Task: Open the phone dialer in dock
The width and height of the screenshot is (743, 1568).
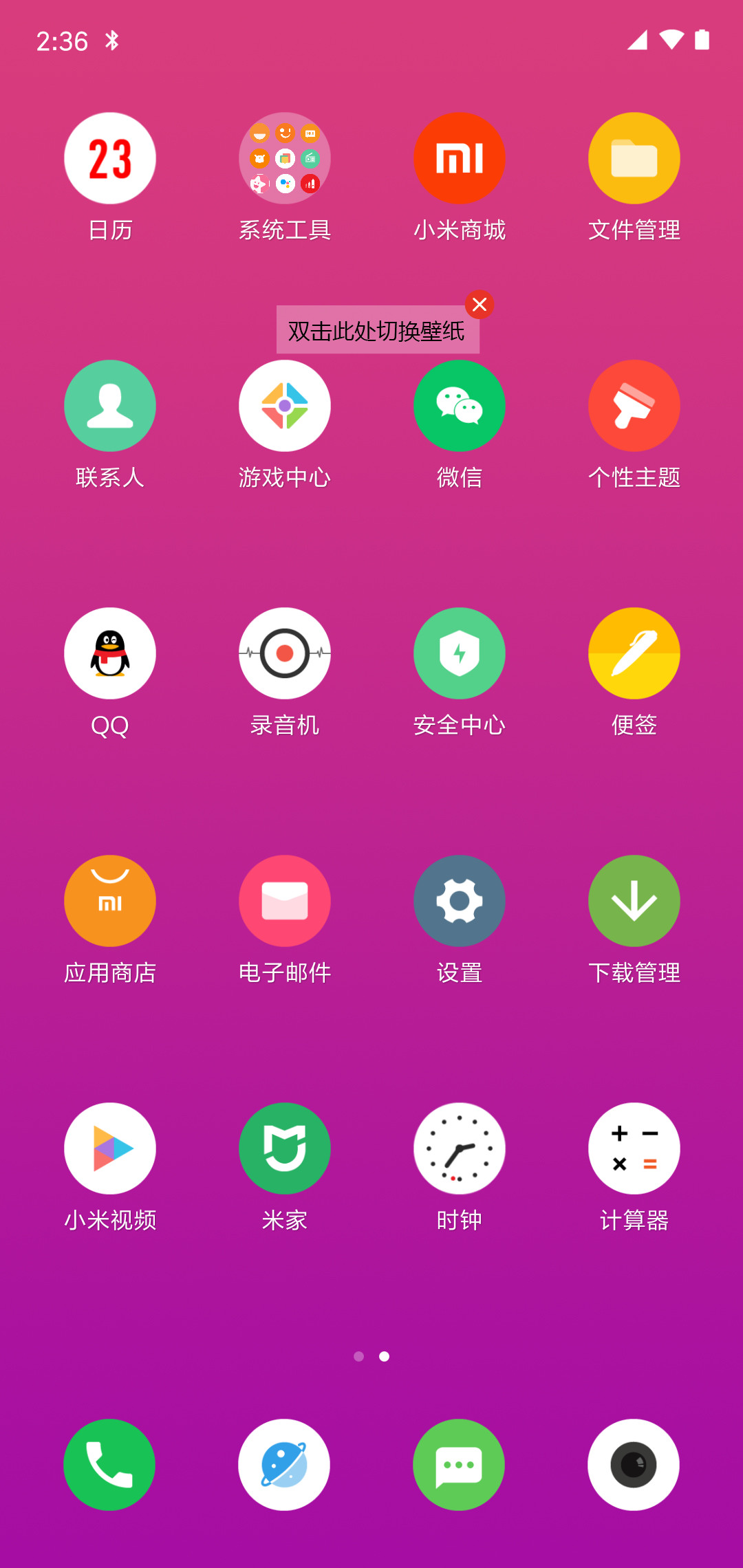Action: (x=109, y=1465)
